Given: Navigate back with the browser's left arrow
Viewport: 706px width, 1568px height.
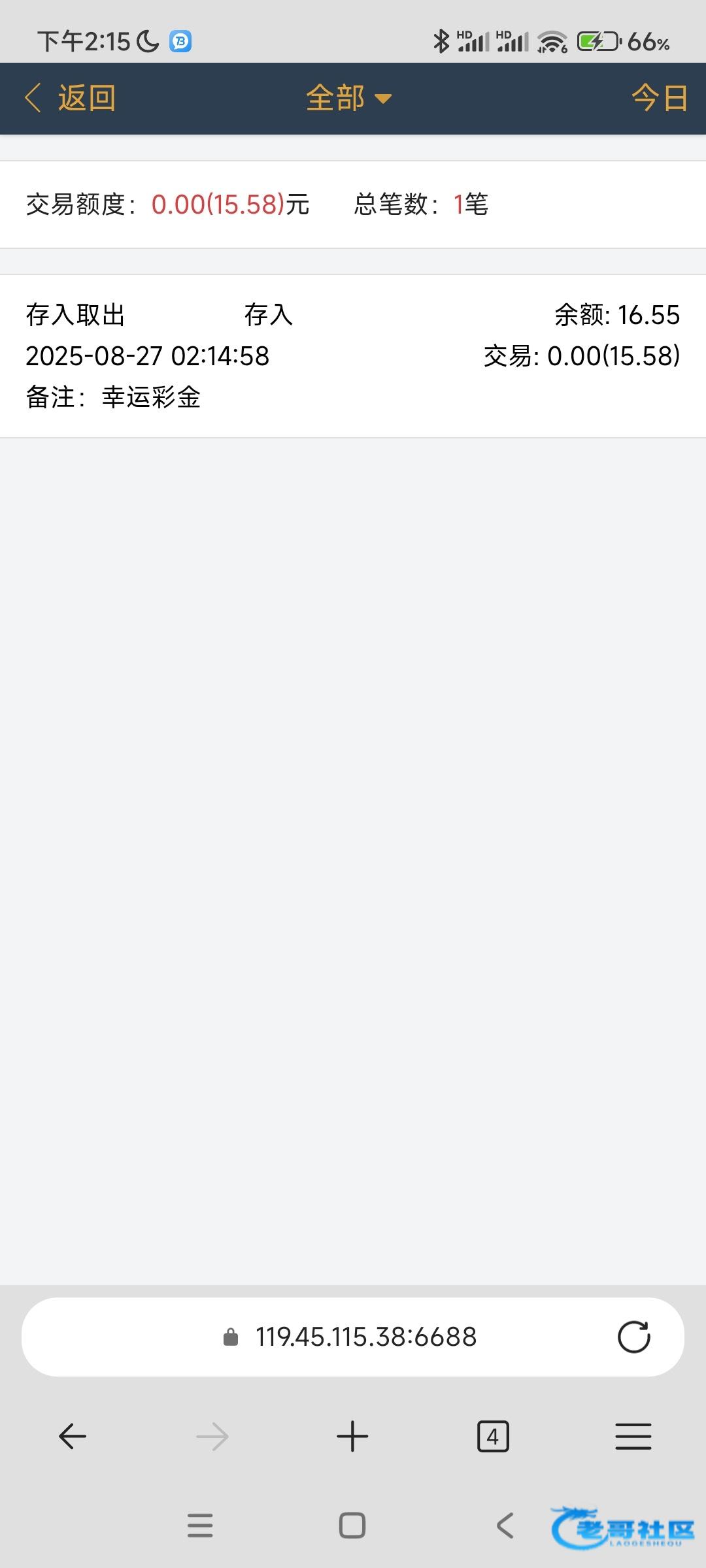Looking at the screenshot, I should (x=73, y=1437).
